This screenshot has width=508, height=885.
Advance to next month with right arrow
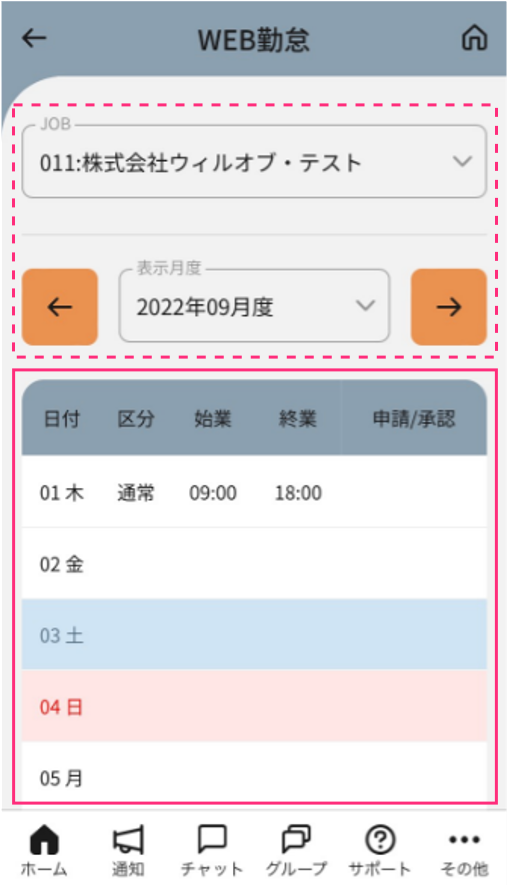click(449, 307)
